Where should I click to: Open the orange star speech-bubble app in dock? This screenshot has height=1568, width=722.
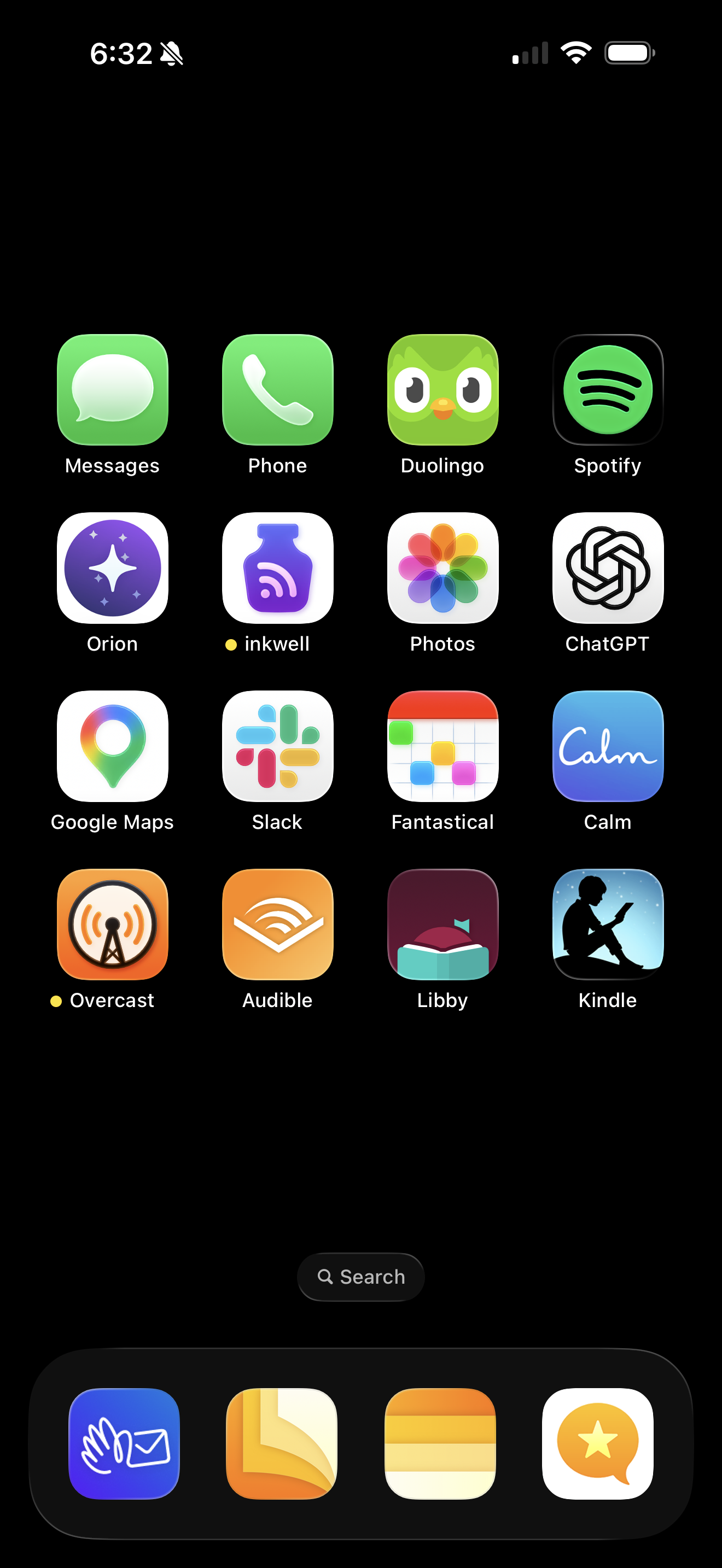(597, 1444)
